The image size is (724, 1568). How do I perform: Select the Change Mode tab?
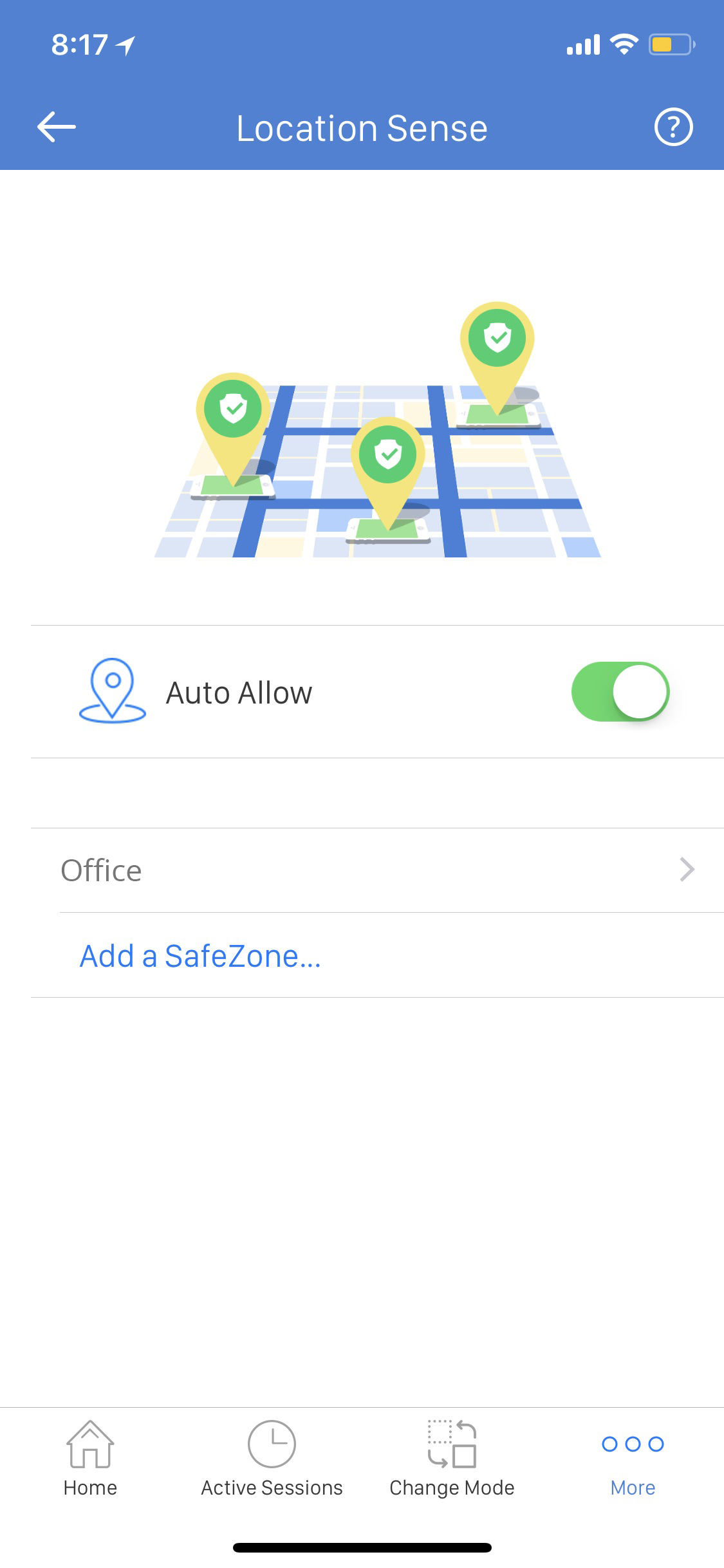(452, 1459)
